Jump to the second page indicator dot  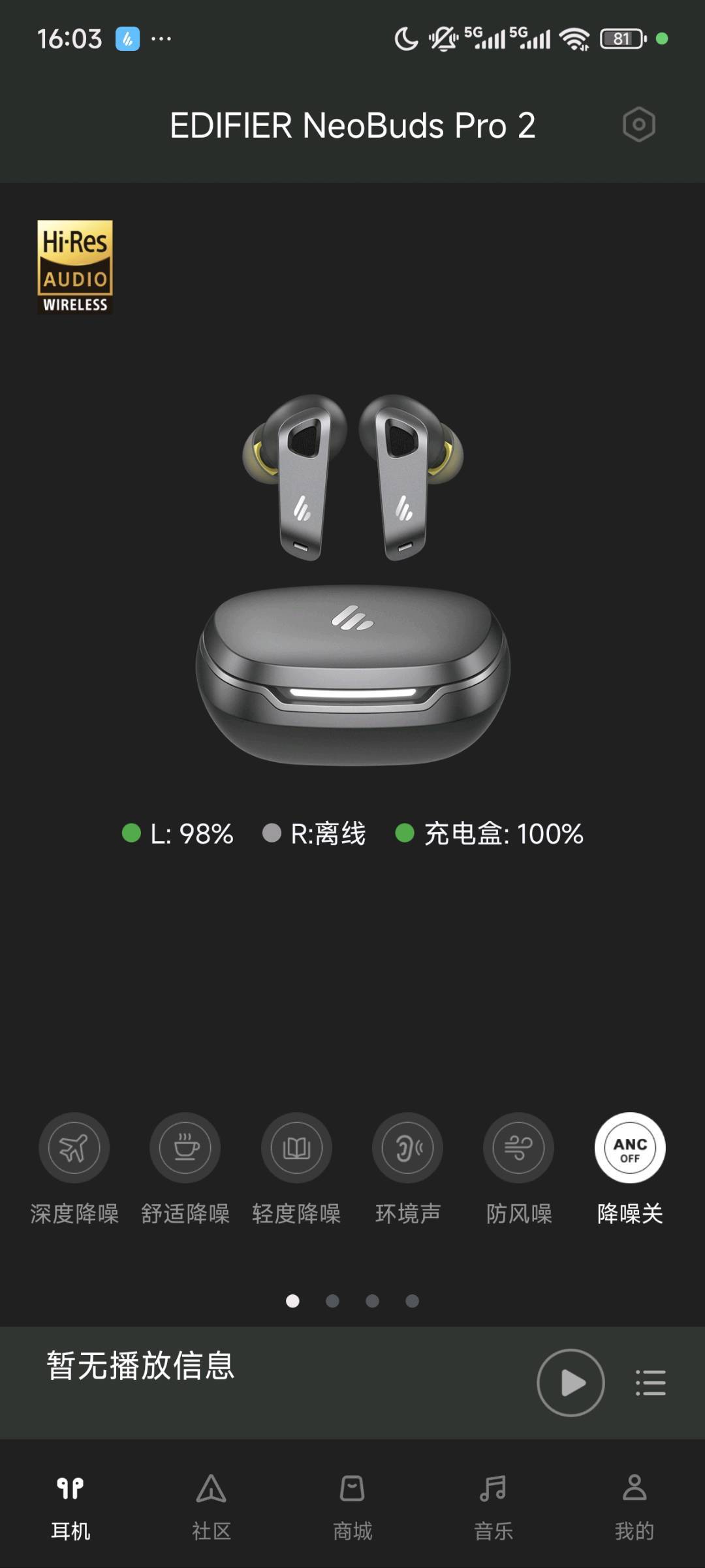[x=332, y=1301]
